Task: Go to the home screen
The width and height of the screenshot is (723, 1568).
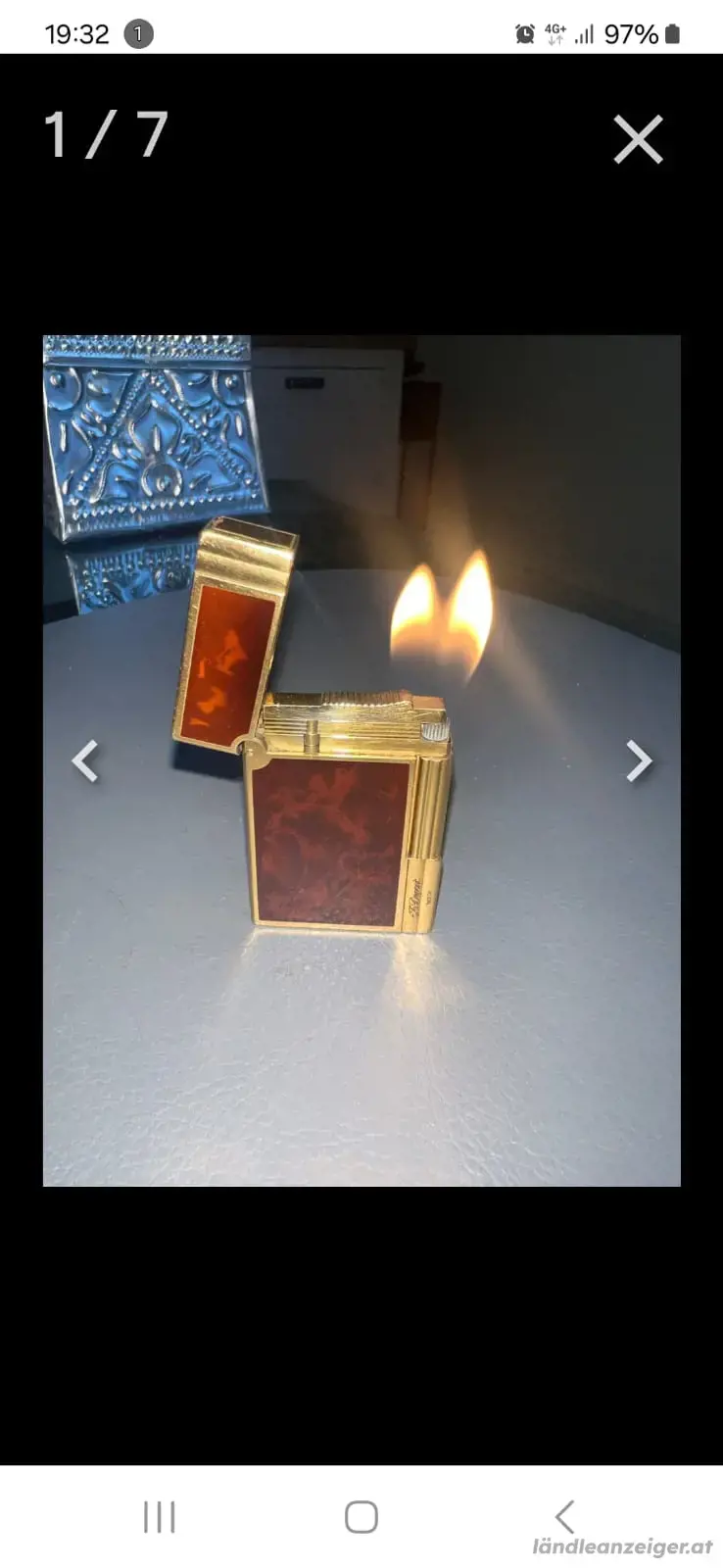Action: tap(361, 1516)
